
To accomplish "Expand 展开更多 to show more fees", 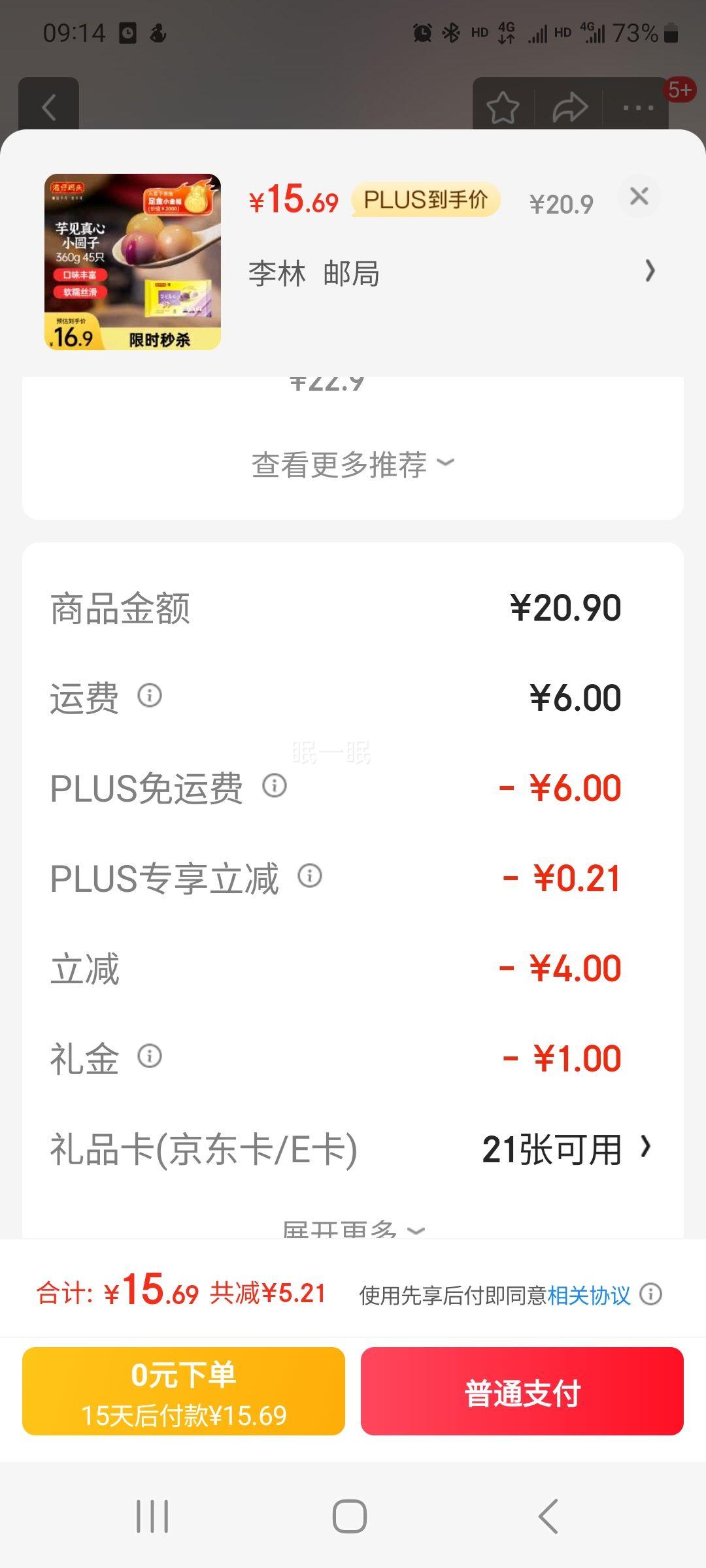I will (353, 1228).
